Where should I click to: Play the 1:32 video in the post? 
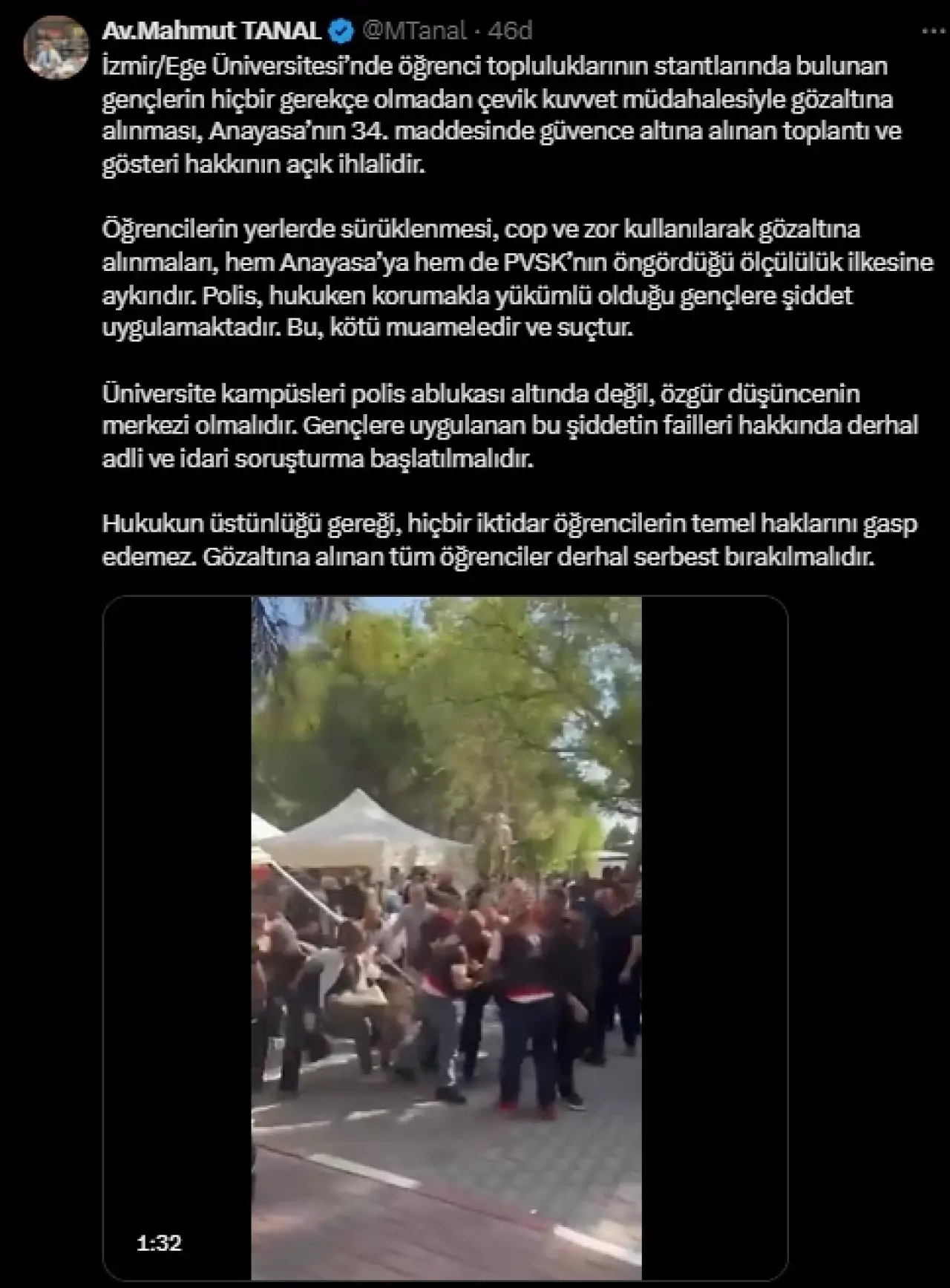tap(445, 941)
